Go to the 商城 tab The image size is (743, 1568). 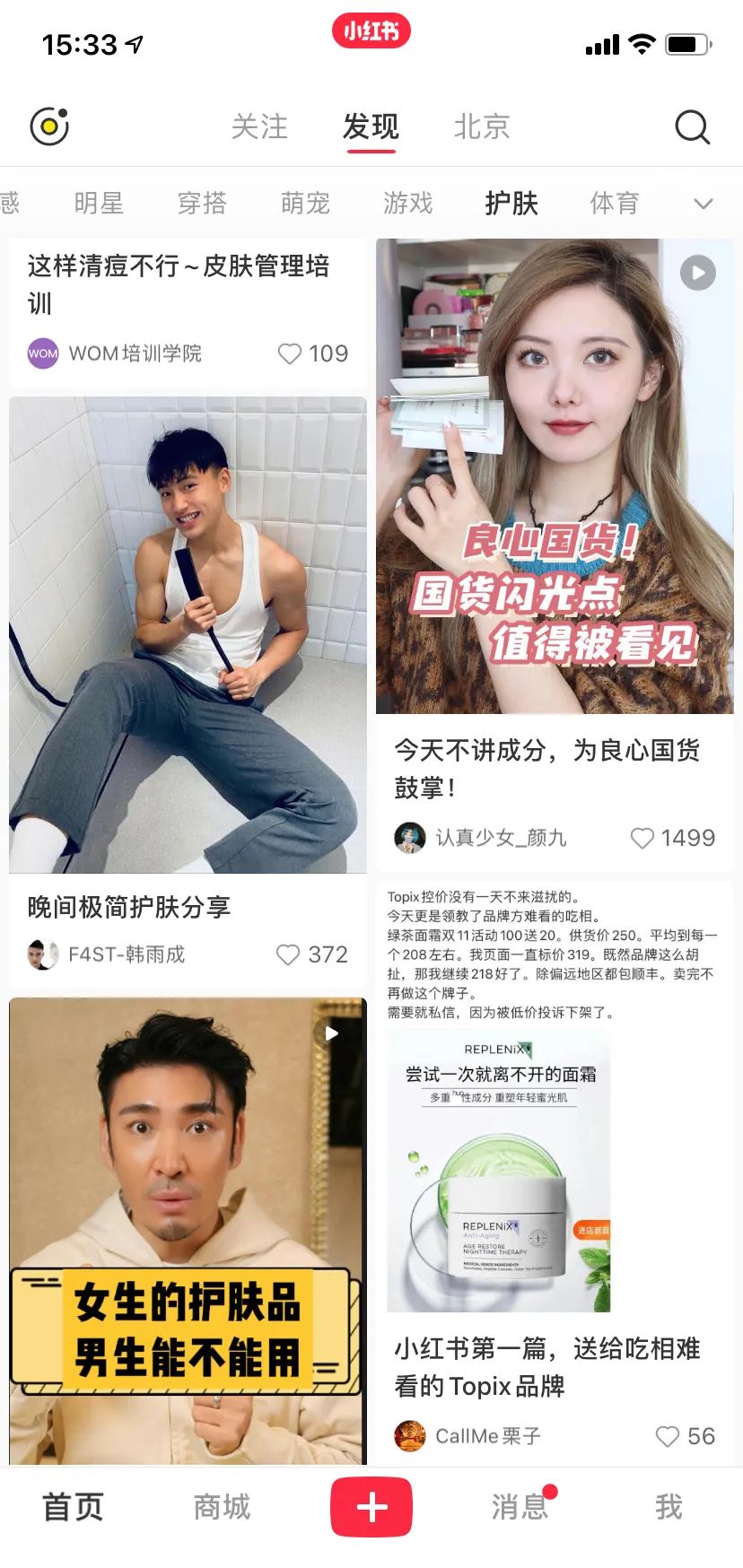[x=222, y=1507]
